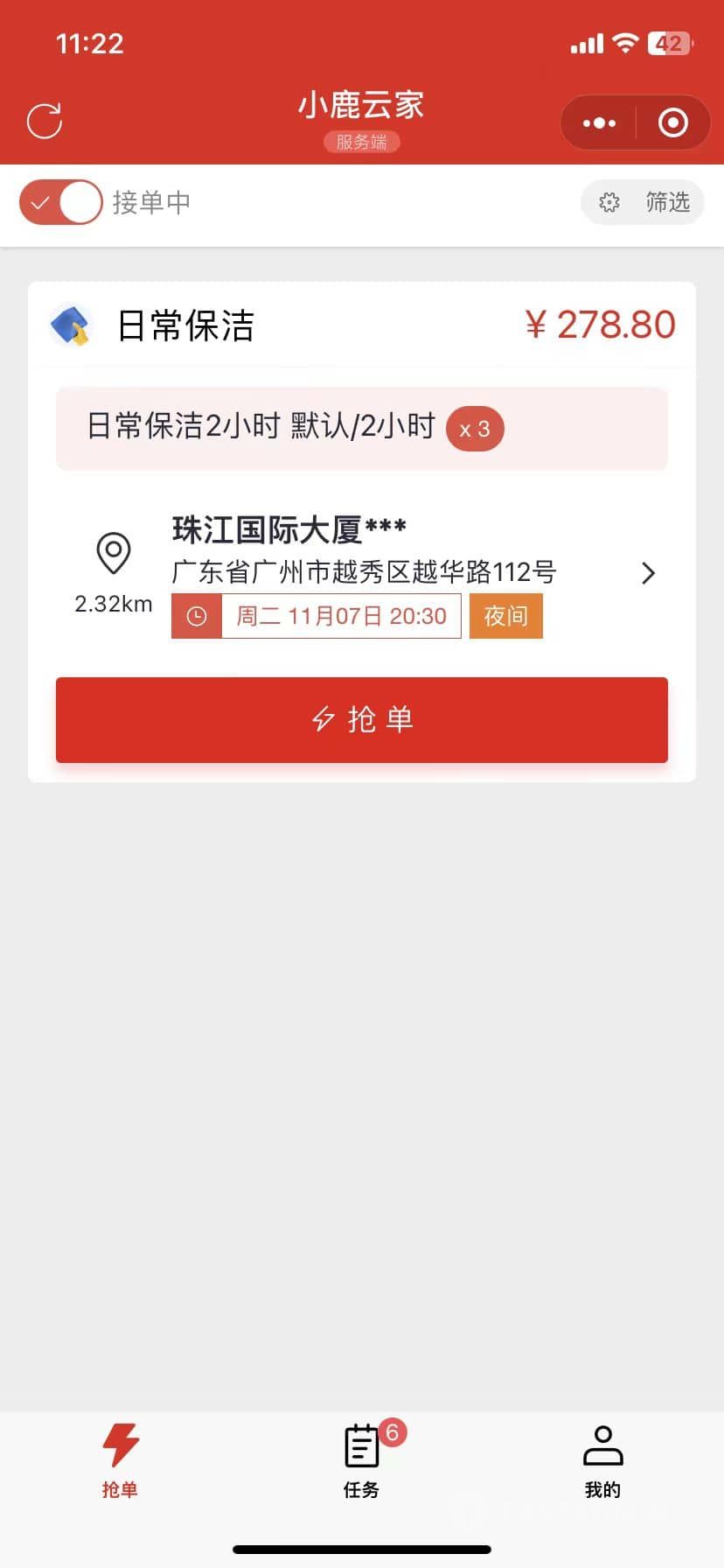Screen dimensions: 724x1568
Task: Open the mini program more options menu
Action: (x=599, y=123)
